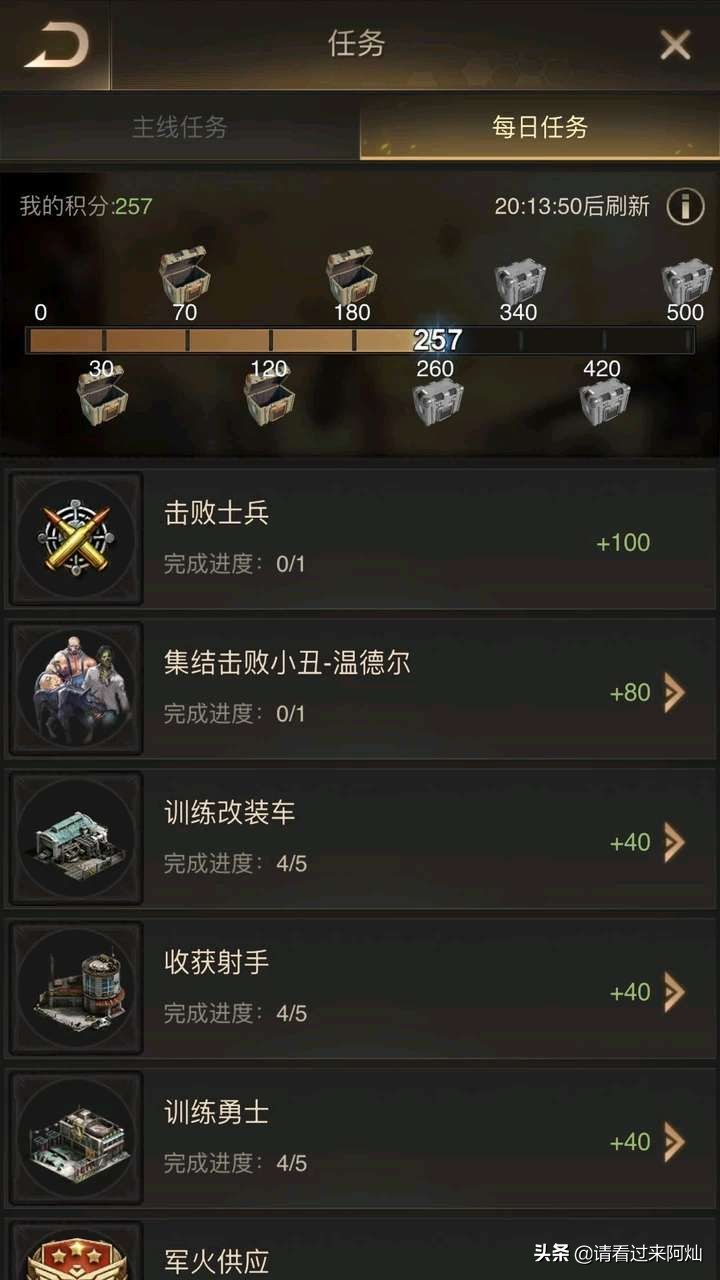Go back with the return arrow

point(57,45)
